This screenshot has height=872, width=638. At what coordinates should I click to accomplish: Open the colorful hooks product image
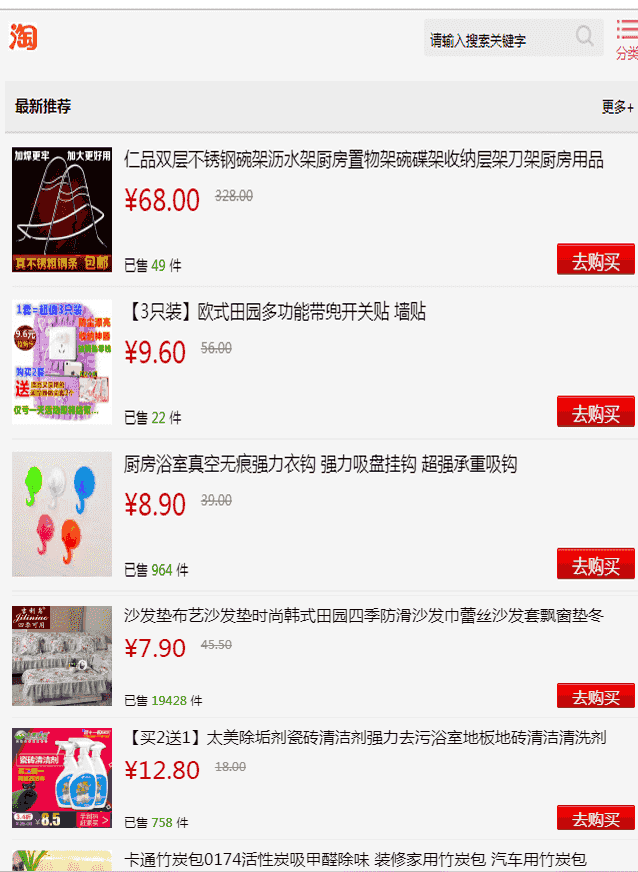(62, 514)
